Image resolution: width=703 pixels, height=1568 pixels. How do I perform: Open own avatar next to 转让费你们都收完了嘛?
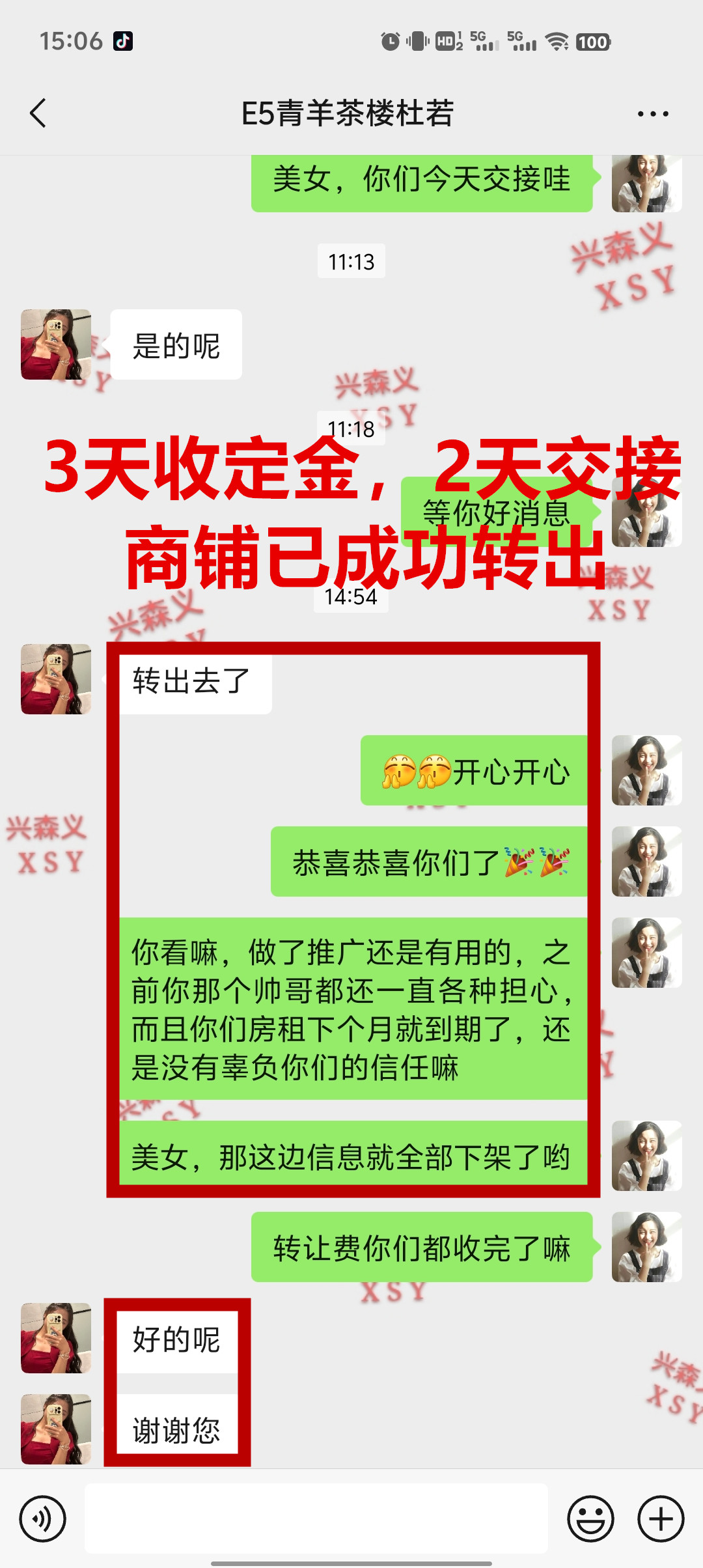point(646,1247)
